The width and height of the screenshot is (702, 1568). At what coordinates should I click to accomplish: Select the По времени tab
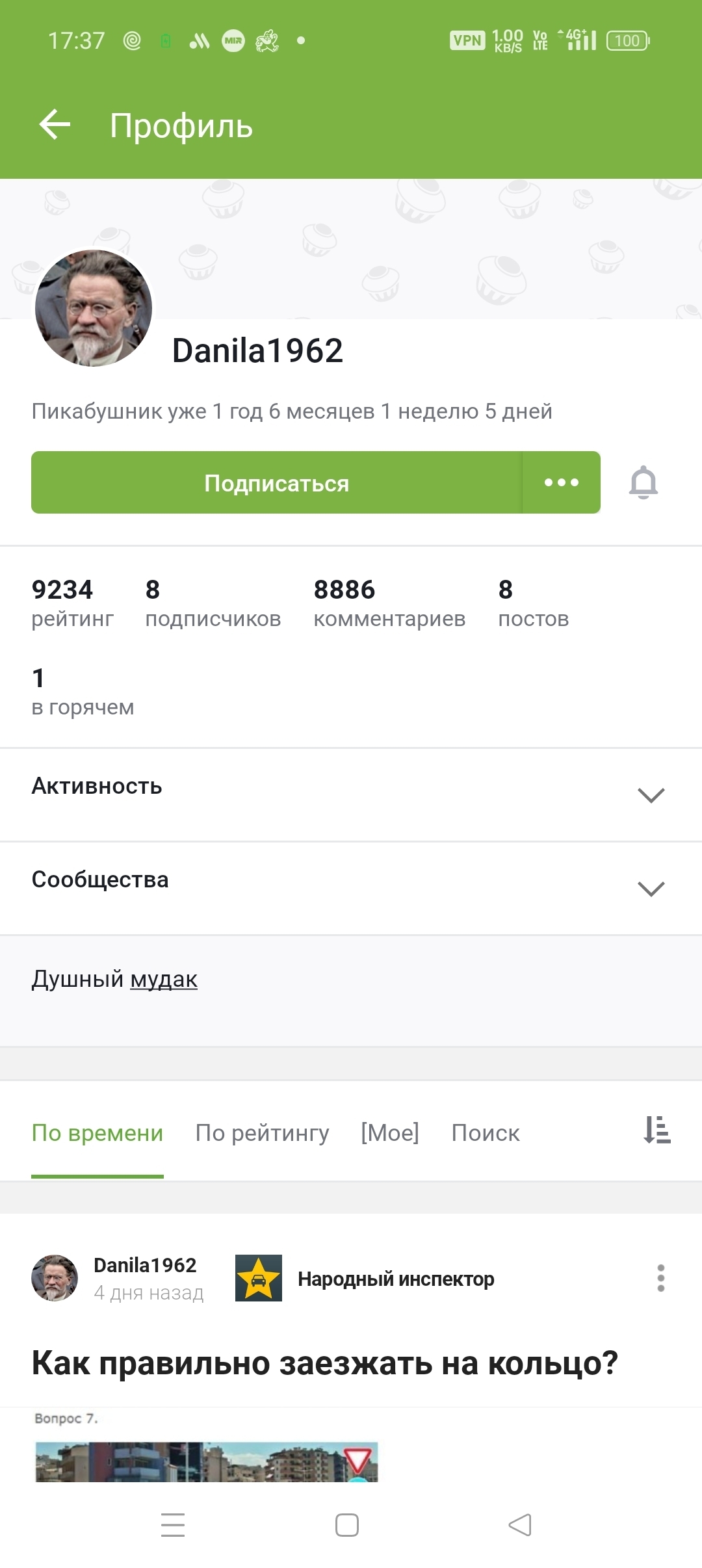click(97, 1132)
